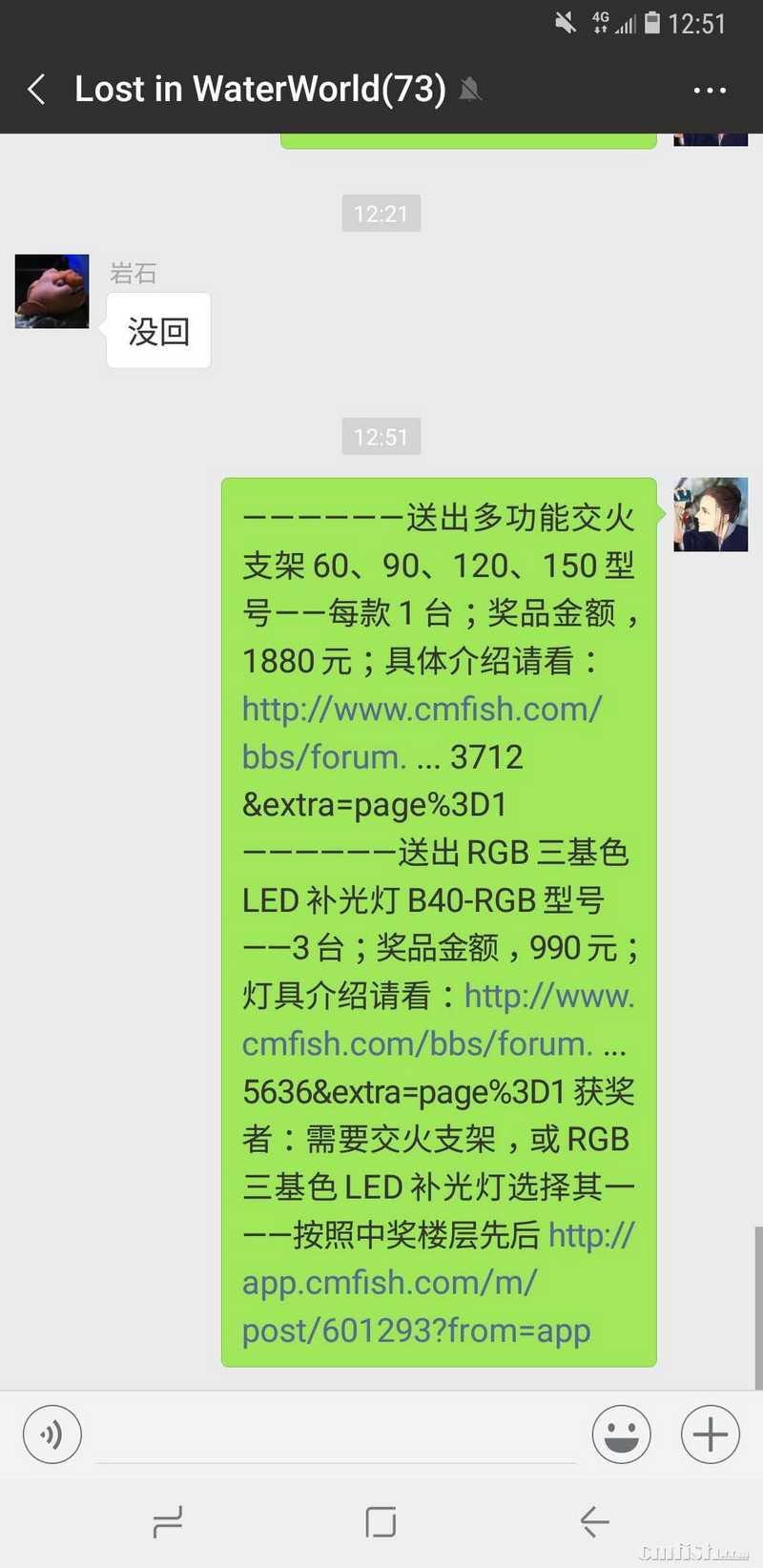This screenshot has height=1568, width=763.
Task: Go to the home screen
Action: (x=381, y=1522)
